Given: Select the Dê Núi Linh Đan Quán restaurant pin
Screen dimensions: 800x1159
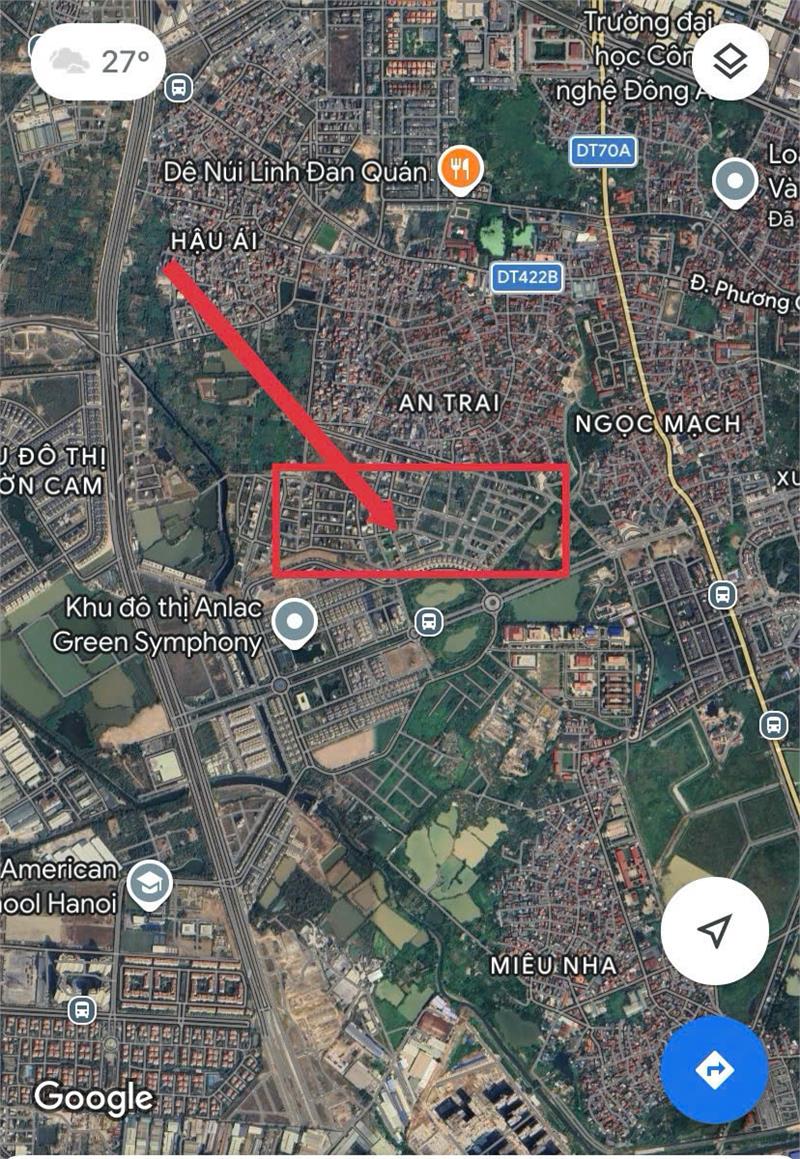Looking at the screenshot, I should (461, 169).
